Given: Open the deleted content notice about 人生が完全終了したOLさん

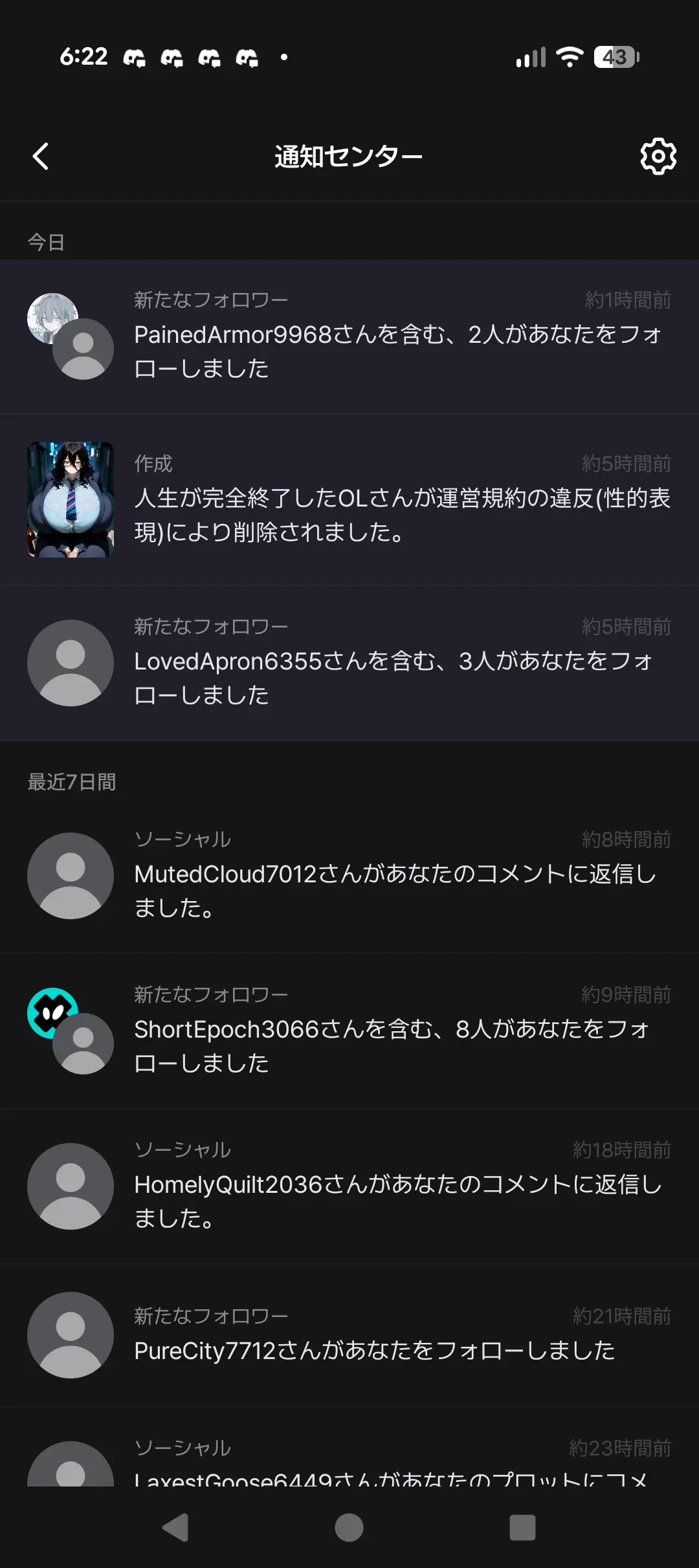Looking at the screenshot, I should (x=349, y=500).
